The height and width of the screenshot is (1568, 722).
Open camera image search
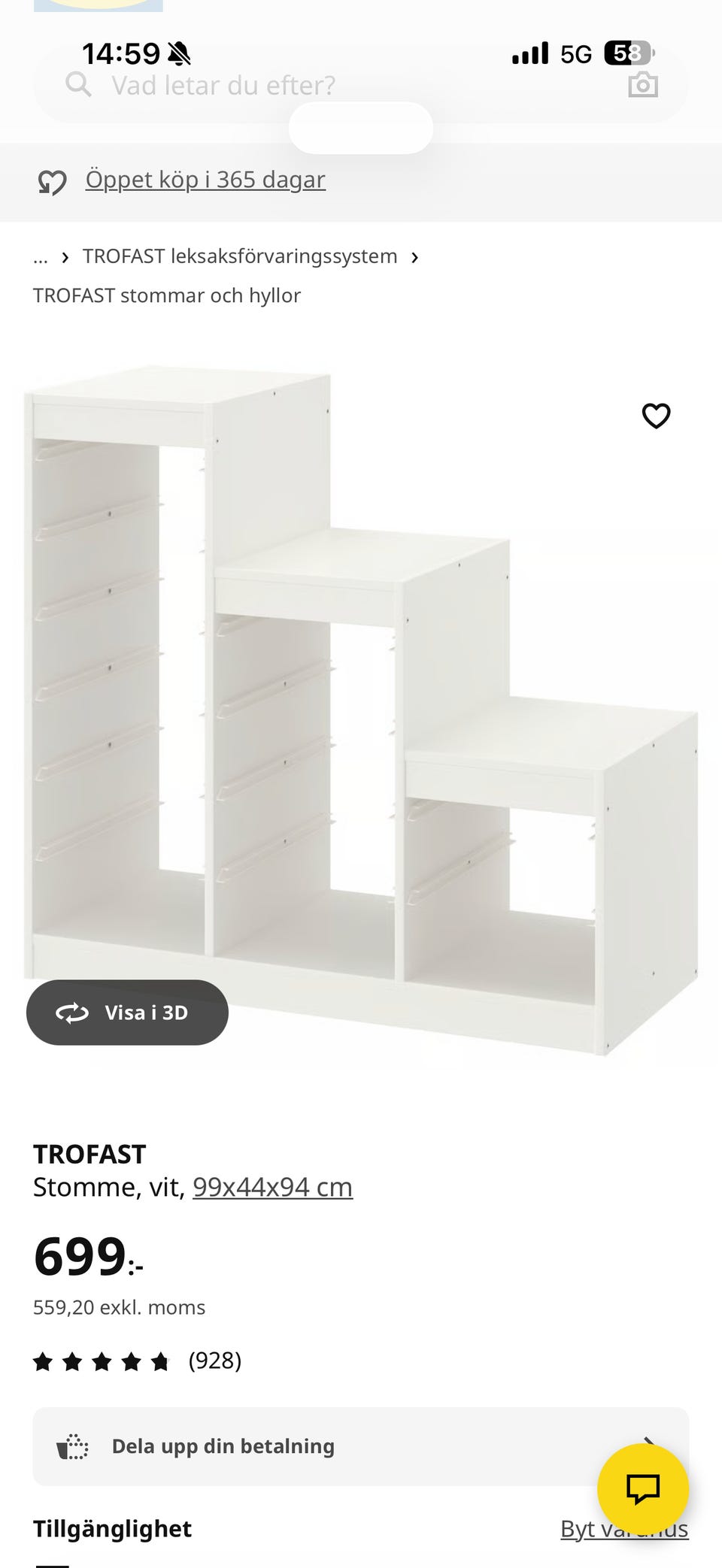point(643,85)
